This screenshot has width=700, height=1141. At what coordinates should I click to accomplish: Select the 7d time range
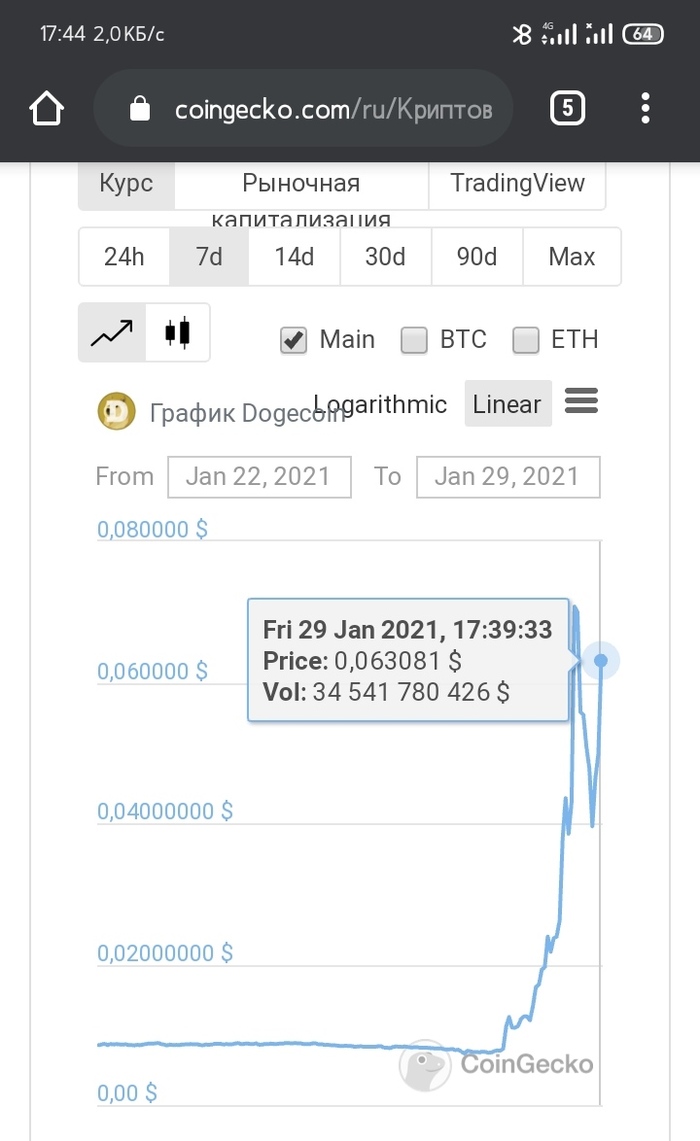click(x=209, y=257)
